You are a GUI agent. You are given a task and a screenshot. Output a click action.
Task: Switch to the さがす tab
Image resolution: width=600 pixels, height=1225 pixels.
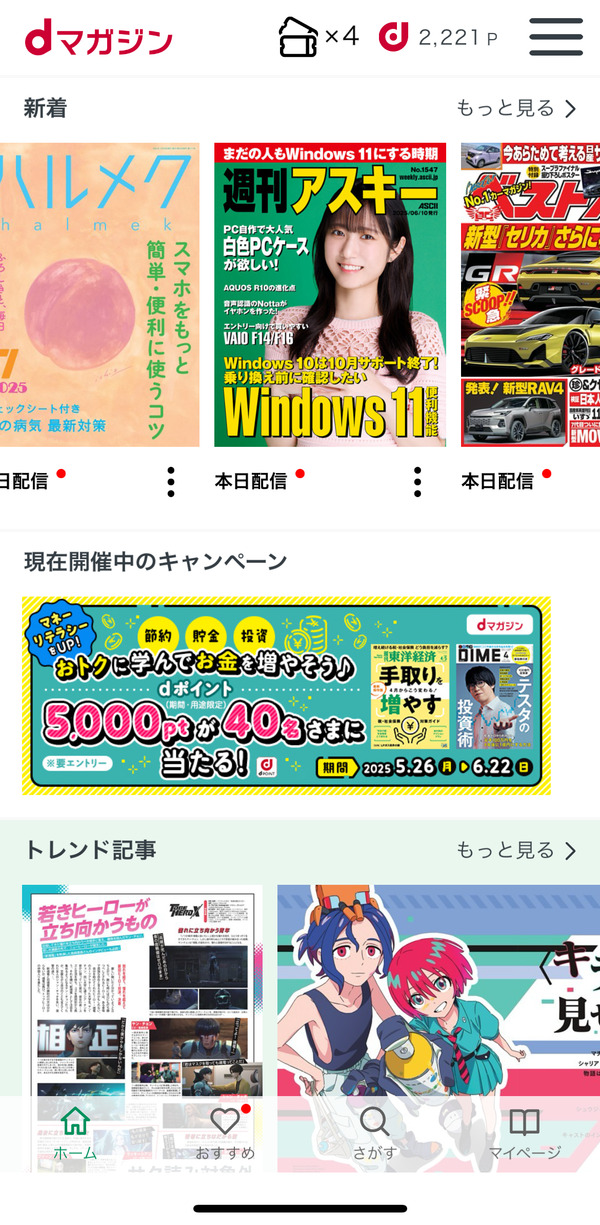point(375,1134)
